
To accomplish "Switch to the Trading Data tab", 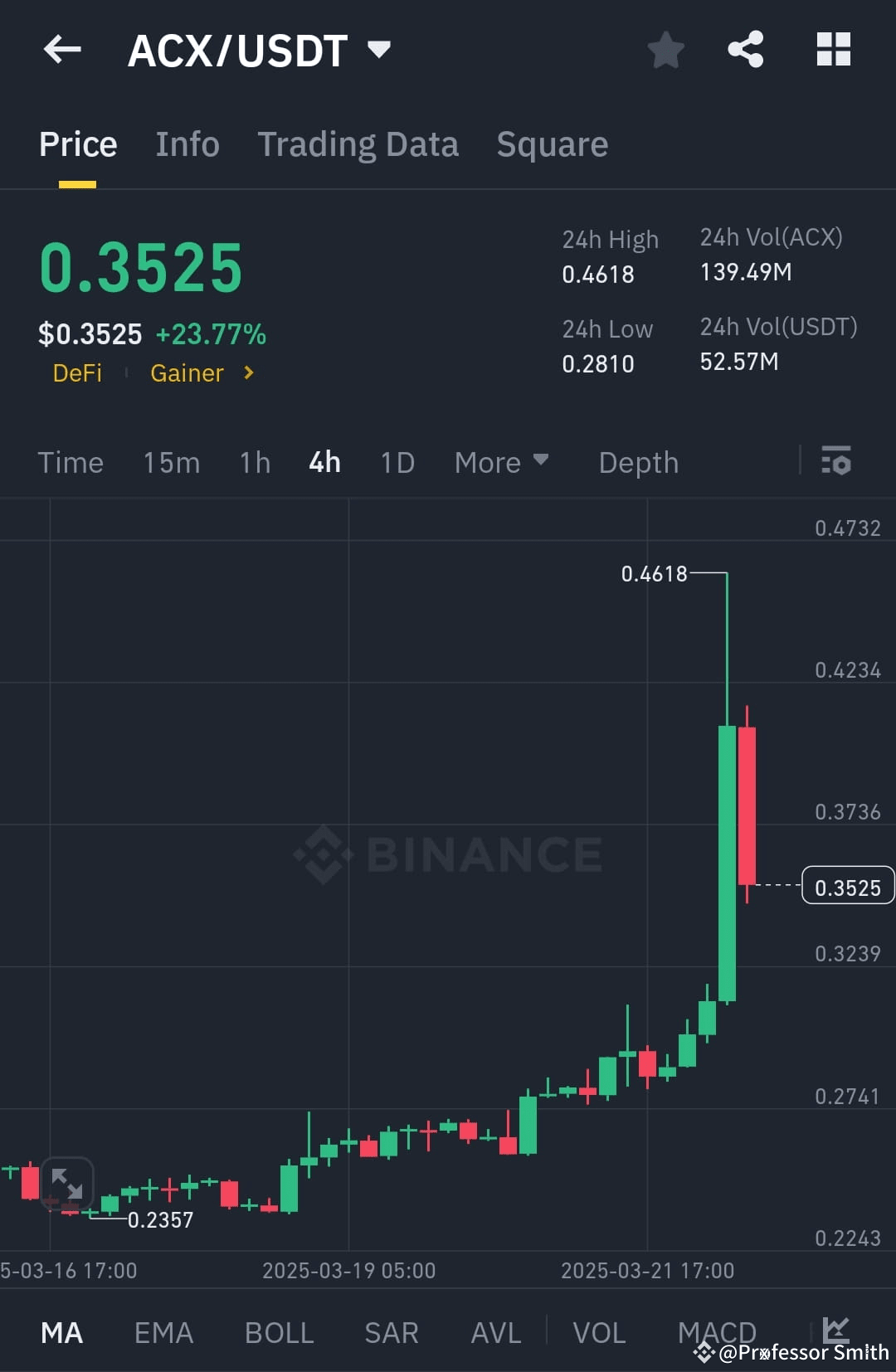I will click(x=358, y=144).
